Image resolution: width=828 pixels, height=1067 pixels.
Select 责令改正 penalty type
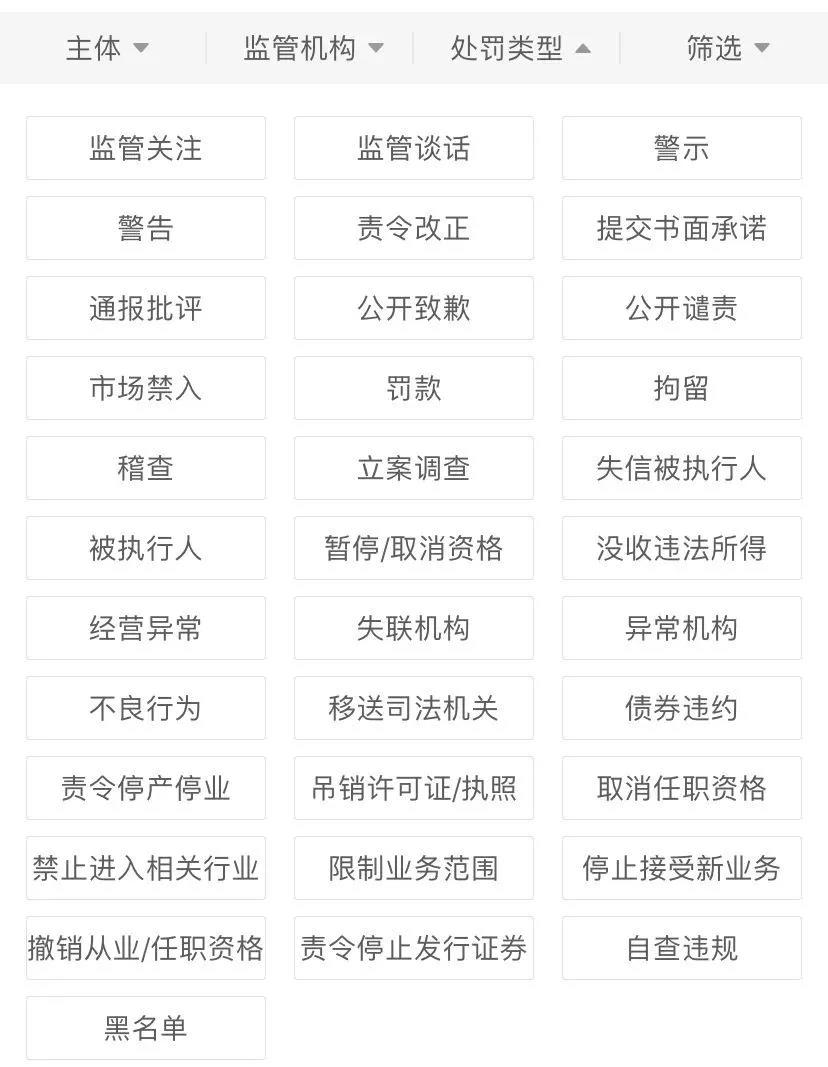coord(413,228)
